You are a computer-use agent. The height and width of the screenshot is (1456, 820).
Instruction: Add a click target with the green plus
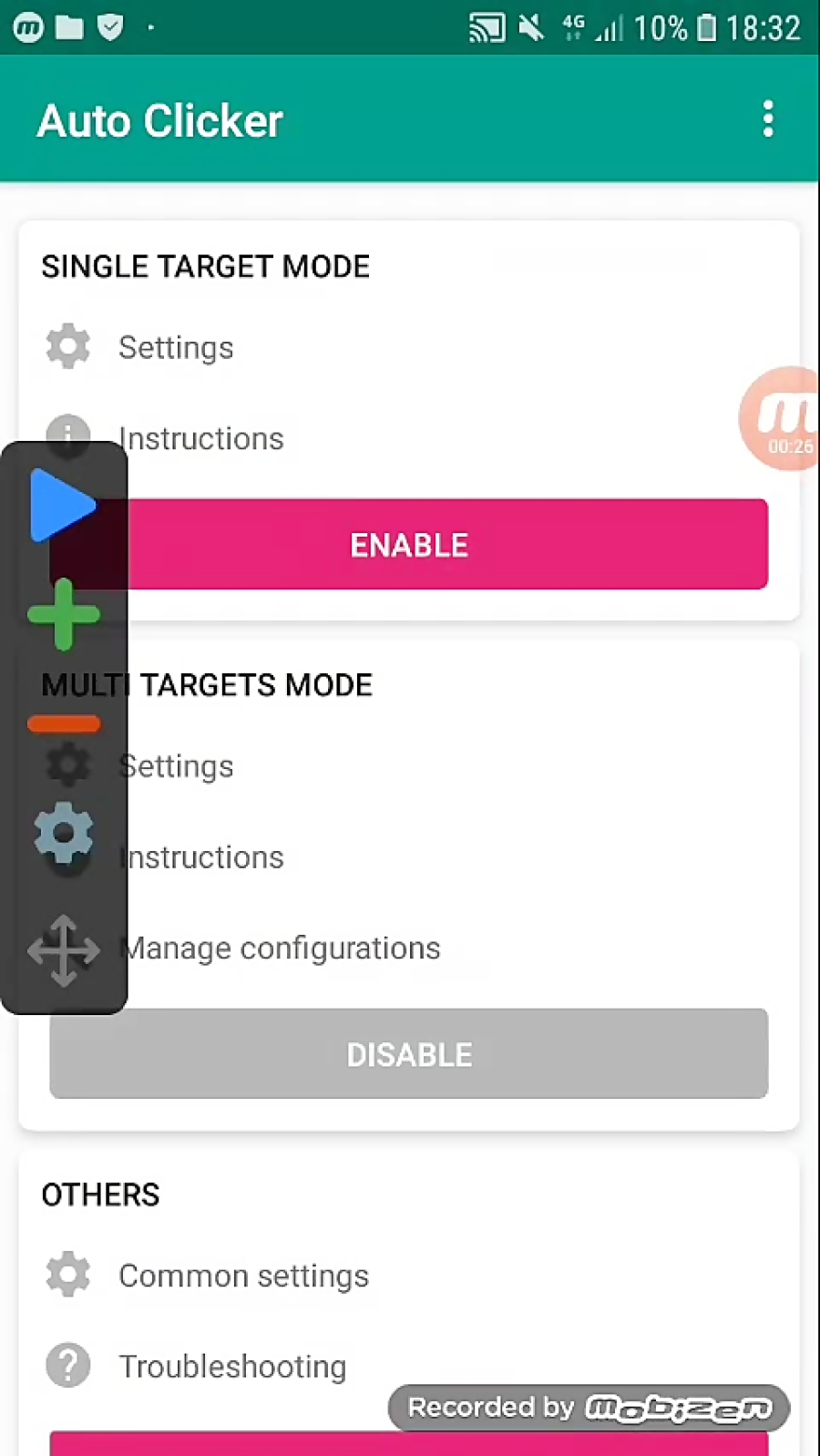point(64,614)
